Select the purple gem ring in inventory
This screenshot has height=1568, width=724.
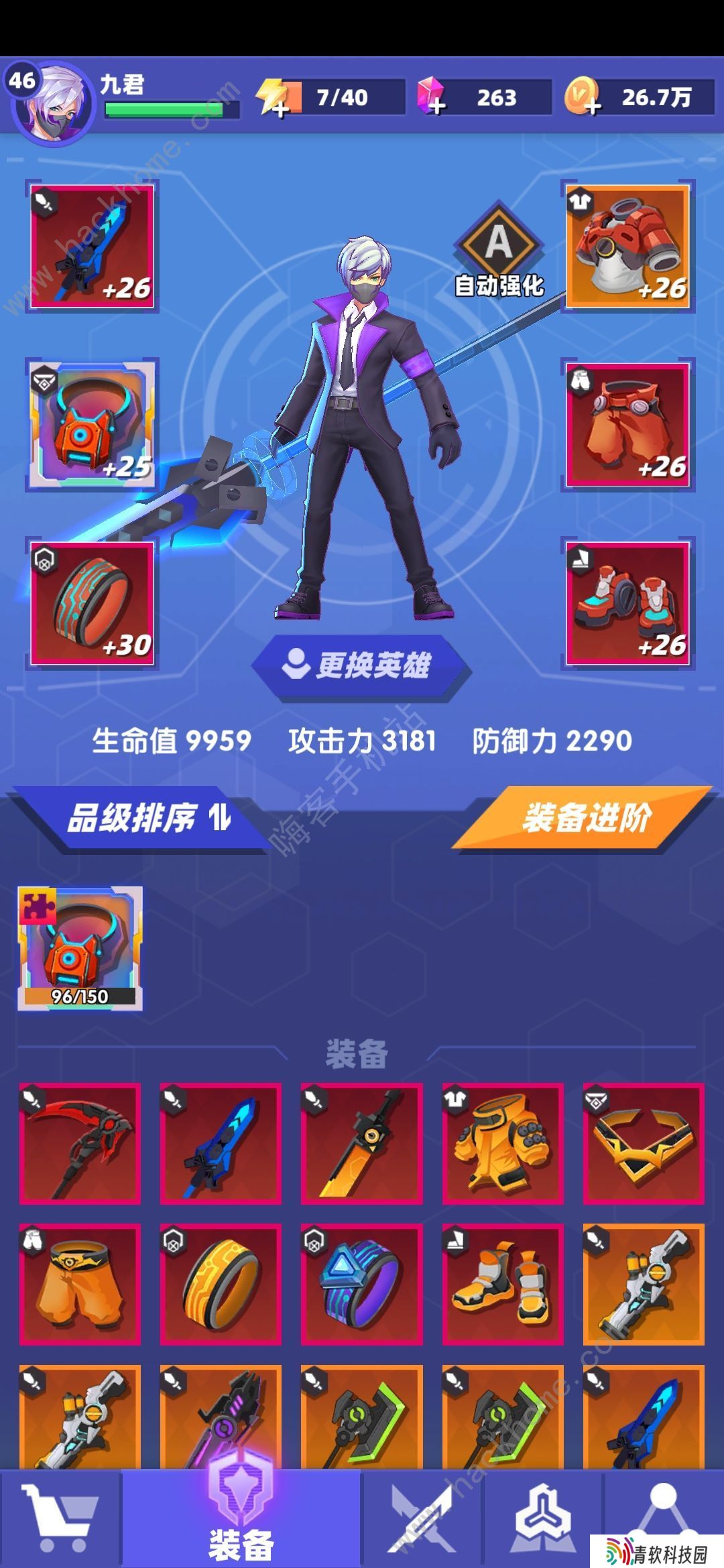(362, 1284)
